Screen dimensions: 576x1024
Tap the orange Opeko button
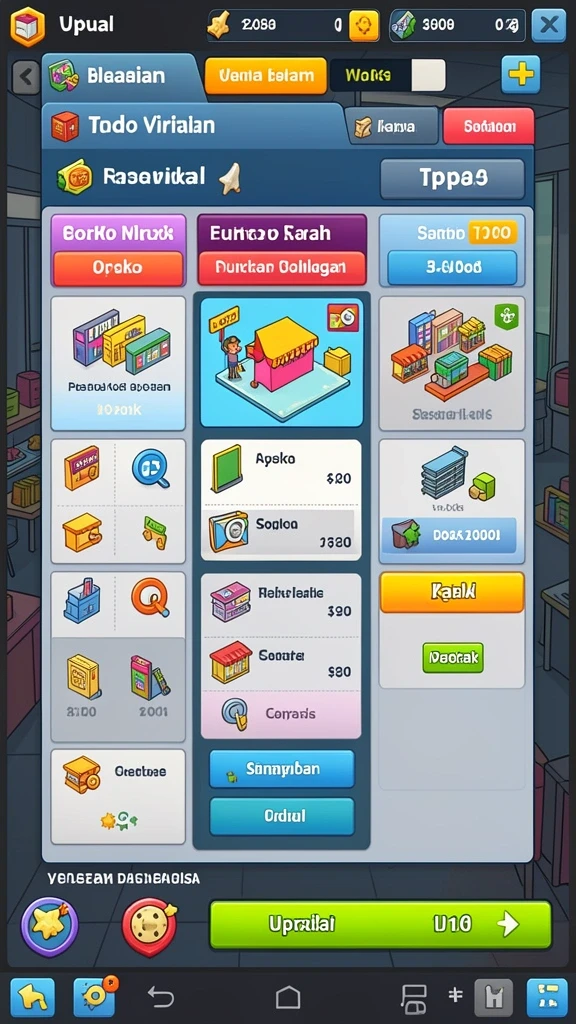point(118,268)
